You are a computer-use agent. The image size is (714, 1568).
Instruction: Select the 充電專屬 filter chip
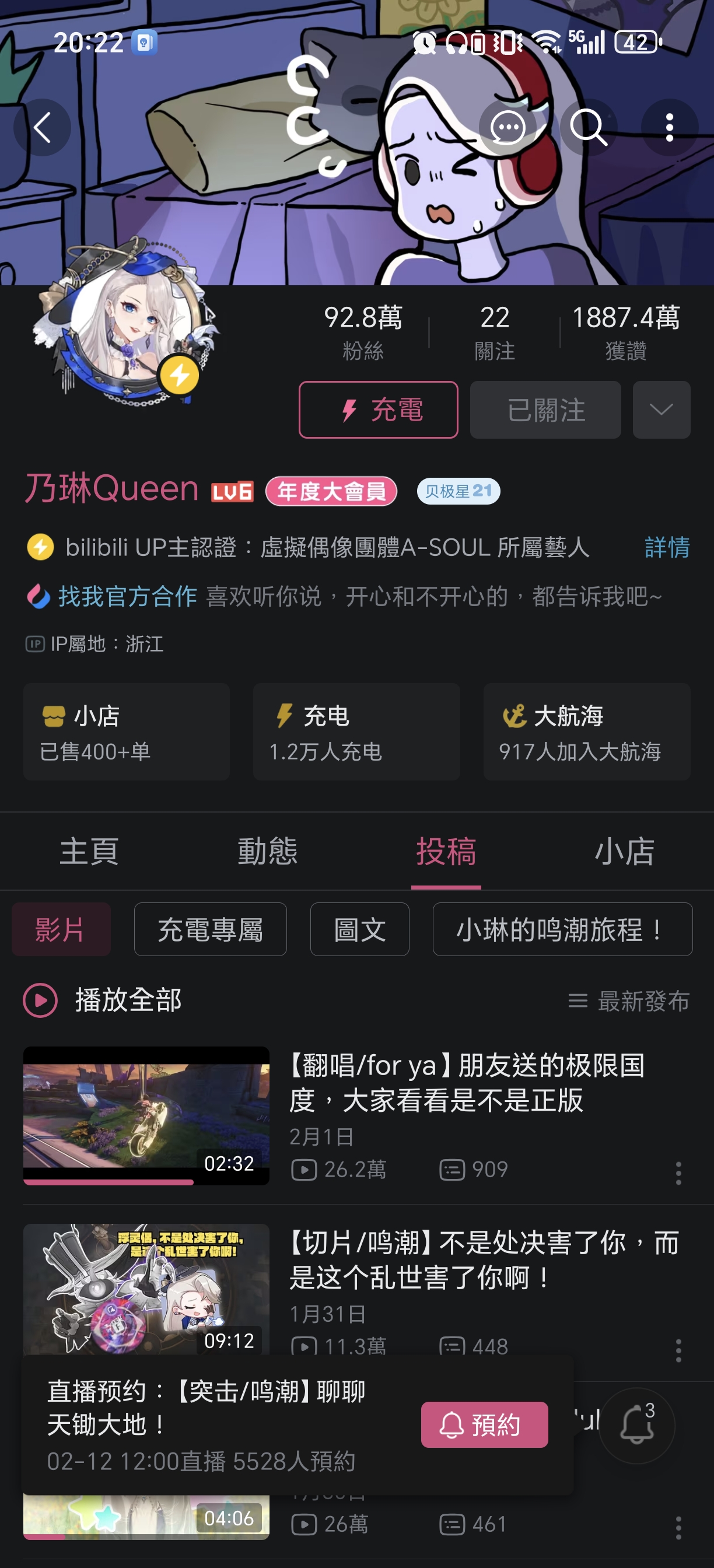pos(210,929)
